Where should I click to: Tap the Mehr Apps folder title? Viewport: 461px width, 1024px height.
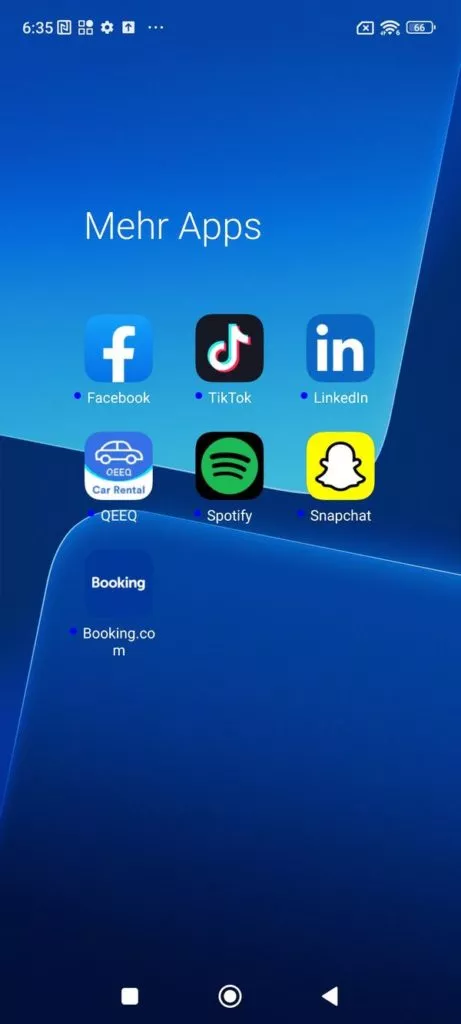click(173, 227)
